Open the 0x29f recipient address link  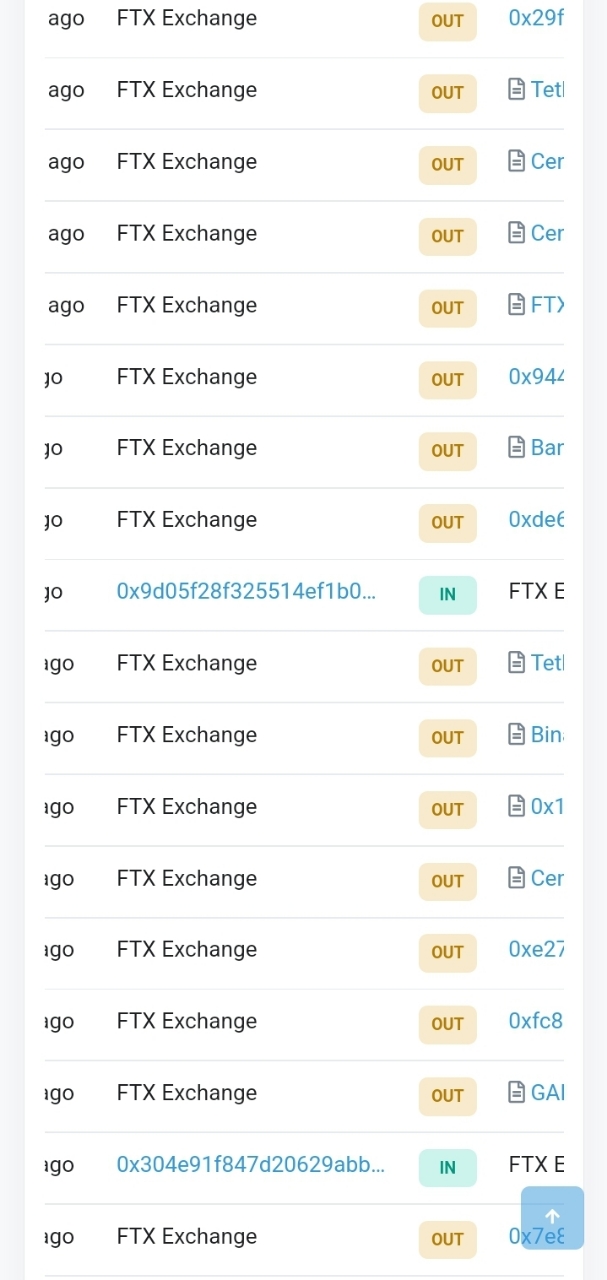pyautogui.click(x=536, y=19)
